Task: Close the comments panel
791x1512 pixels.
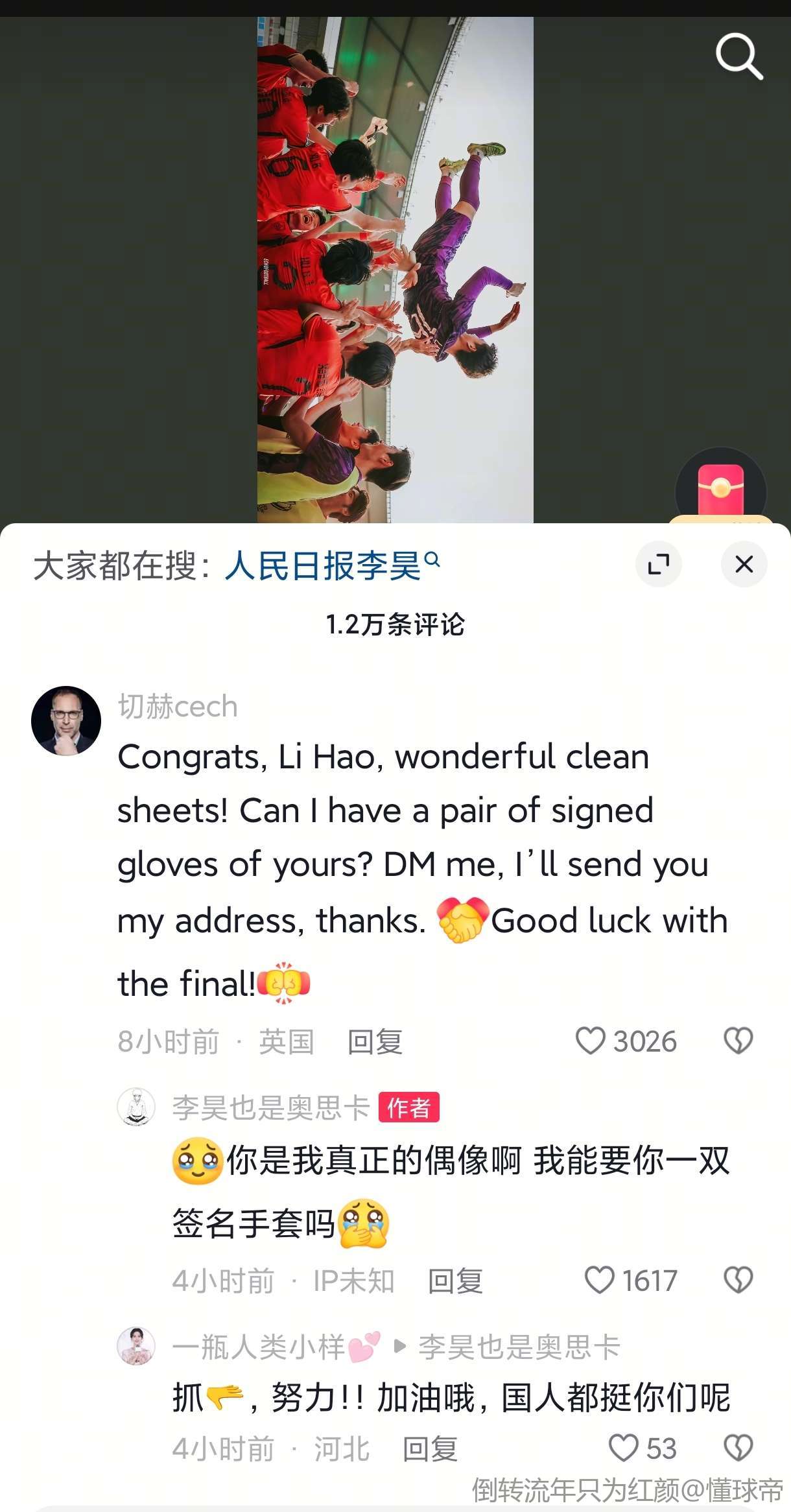Action: (x=744, y=564)
